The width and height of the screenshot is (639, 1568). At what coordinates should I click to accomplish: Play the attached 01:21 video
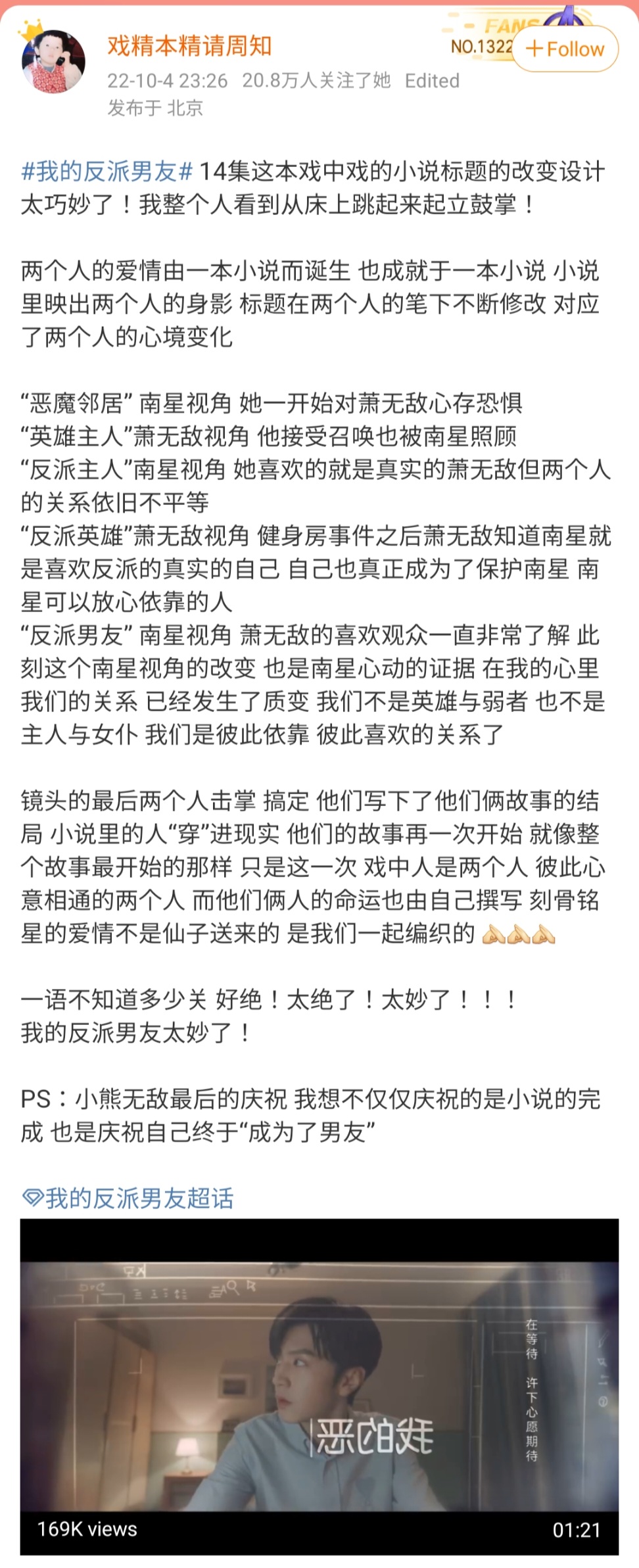coord(319,1386)
